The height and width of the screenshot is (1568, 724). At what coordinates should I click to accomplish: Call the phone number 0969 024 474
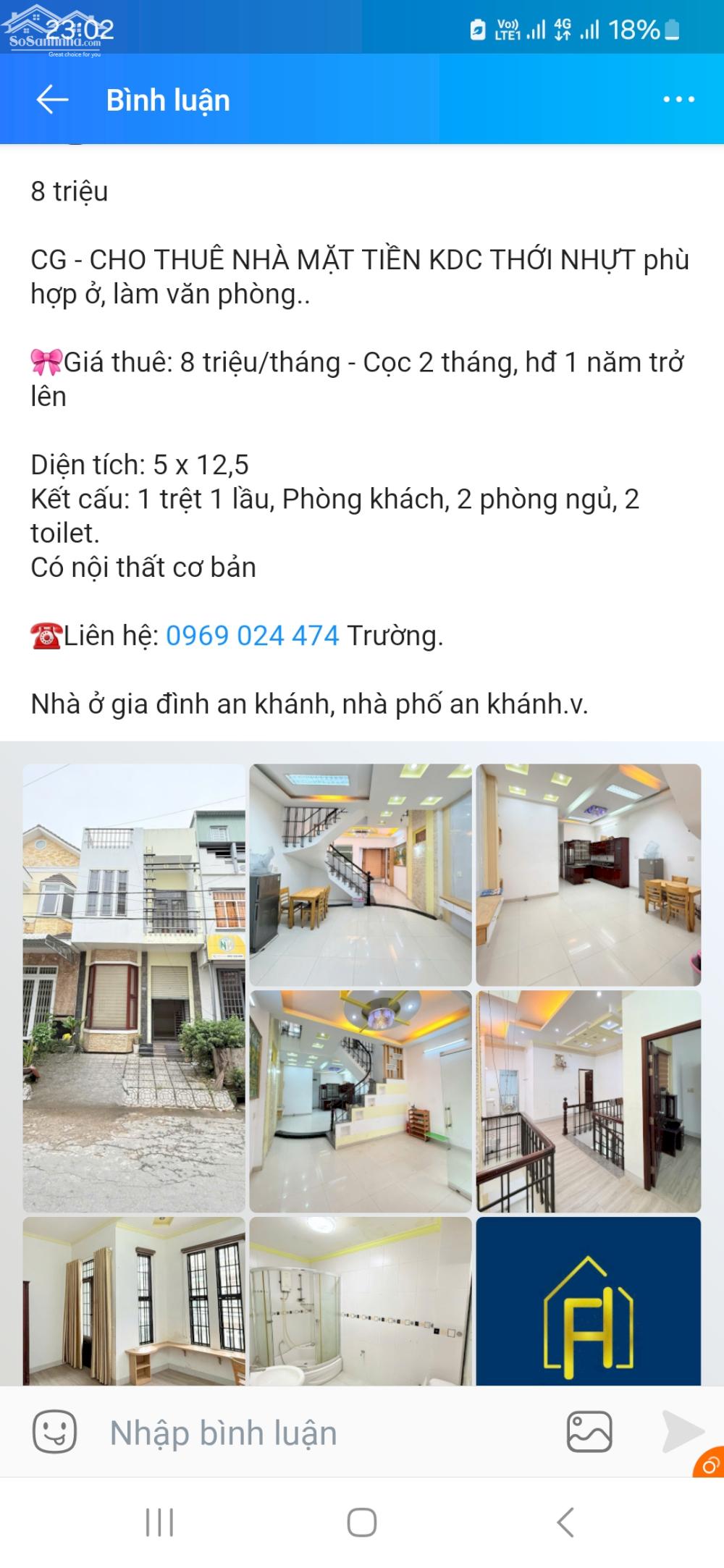click(252, 636)
